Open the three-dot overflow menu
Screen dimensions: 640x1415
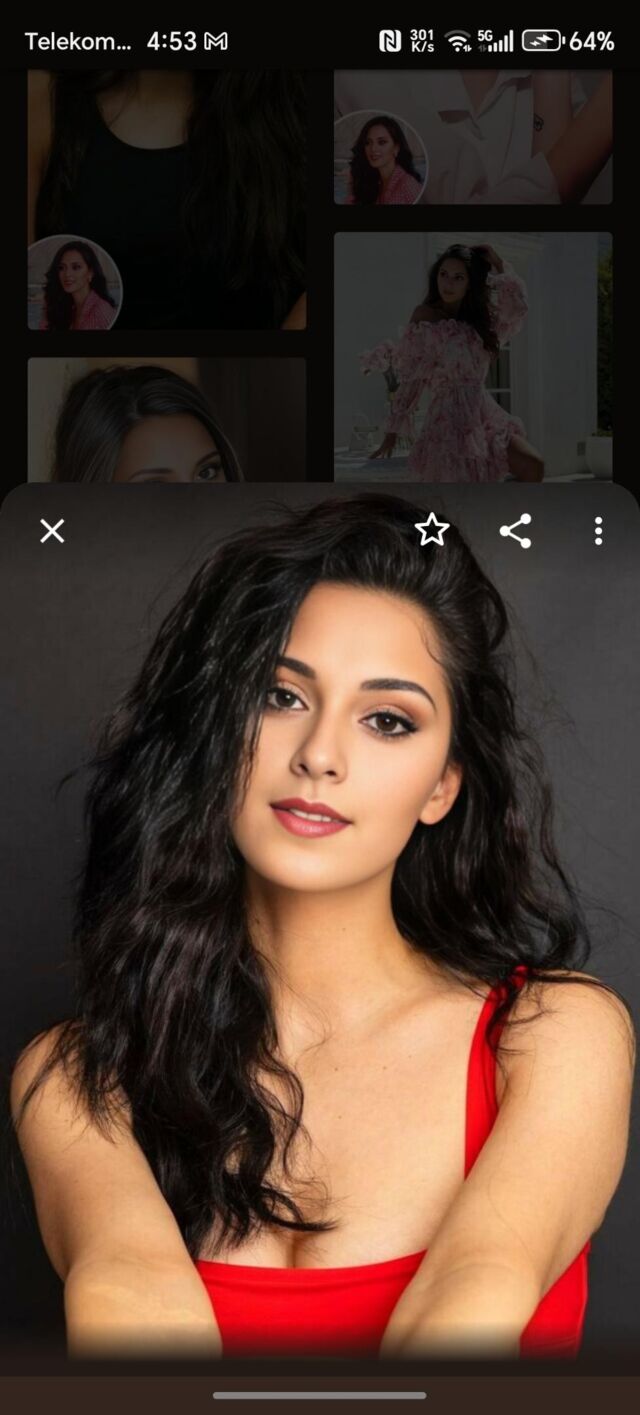[x=598, y=531]
